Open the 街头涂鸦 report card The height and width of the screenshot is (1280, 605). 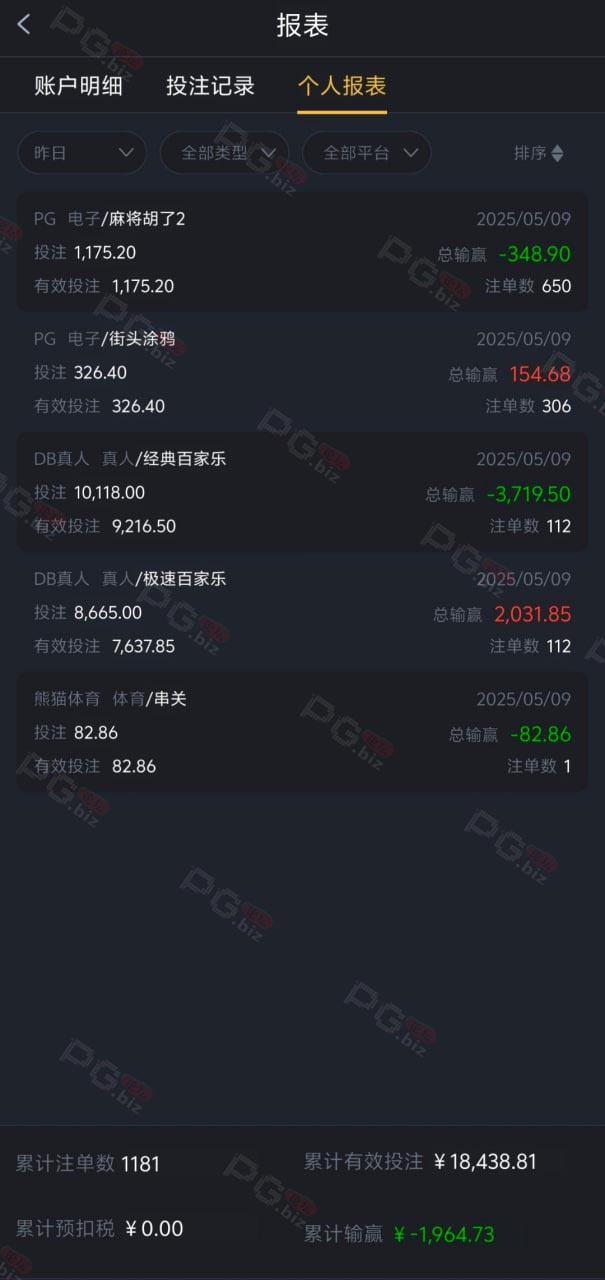(302, 372)
